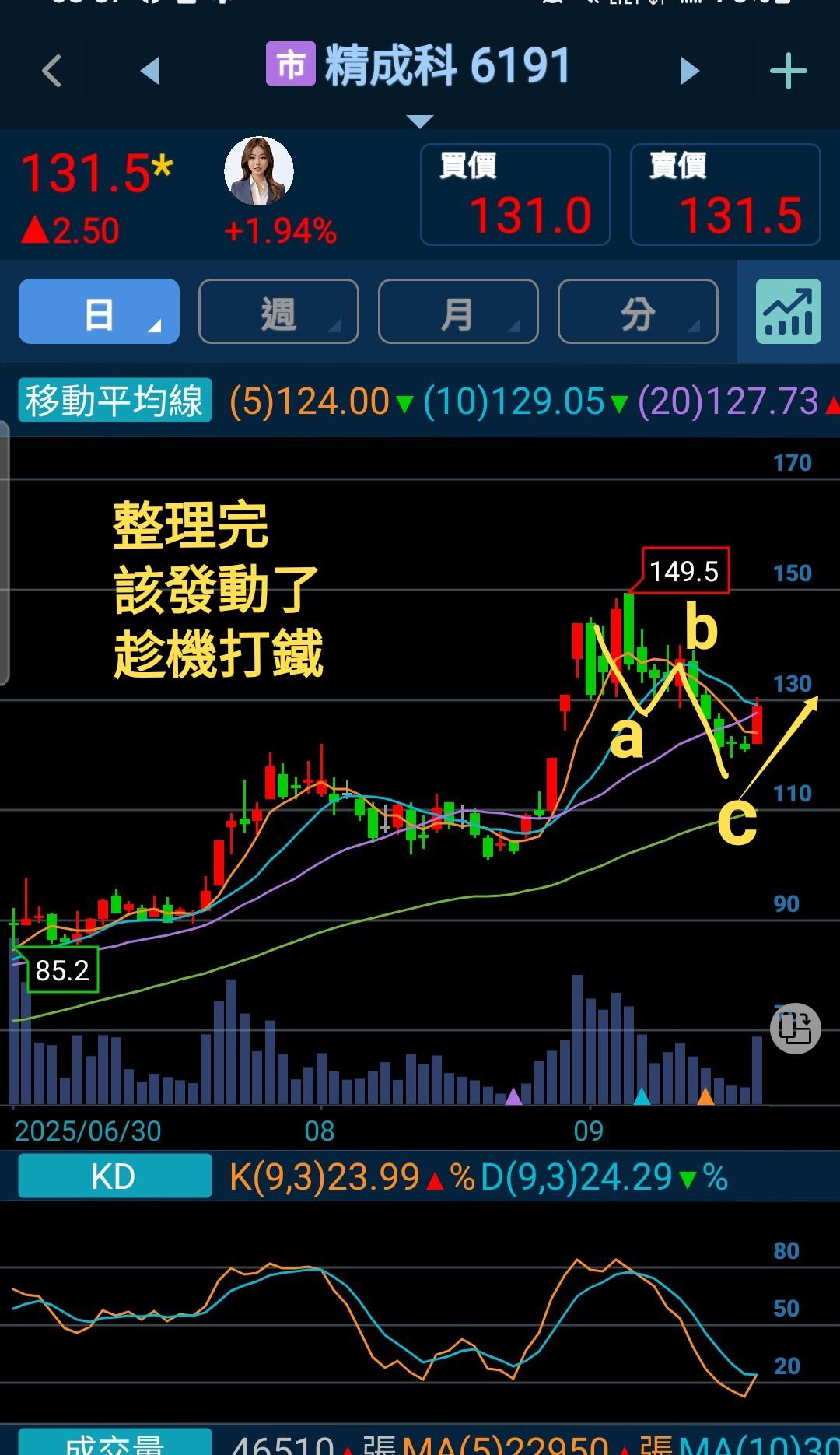This screenshot has height=1455, width=840.
Task: Switch to the 月 monthly chart
Action: pyautogui.click(x=458, y=311)
